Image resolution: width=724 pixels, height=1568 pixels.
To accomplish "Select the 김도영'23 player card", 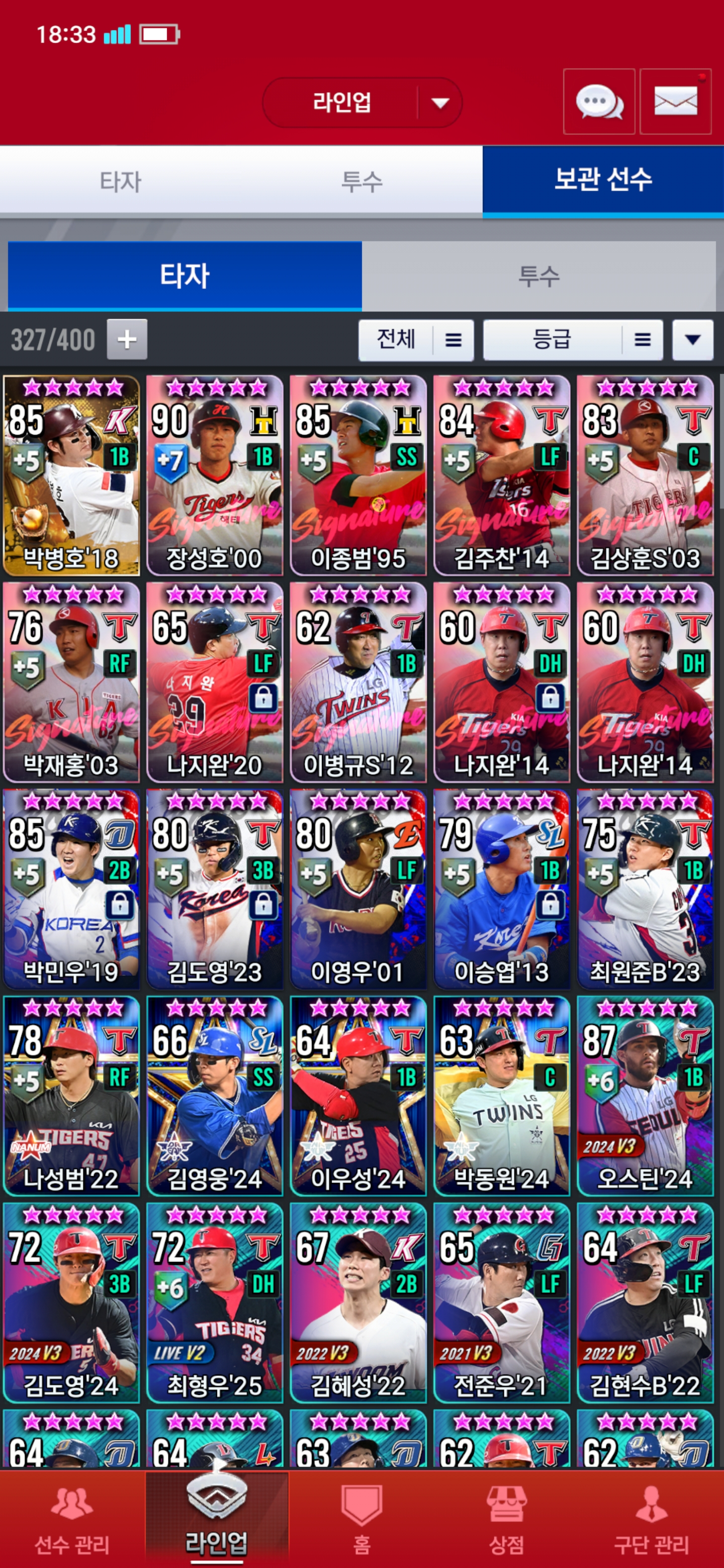I will (x=214, y=889).
